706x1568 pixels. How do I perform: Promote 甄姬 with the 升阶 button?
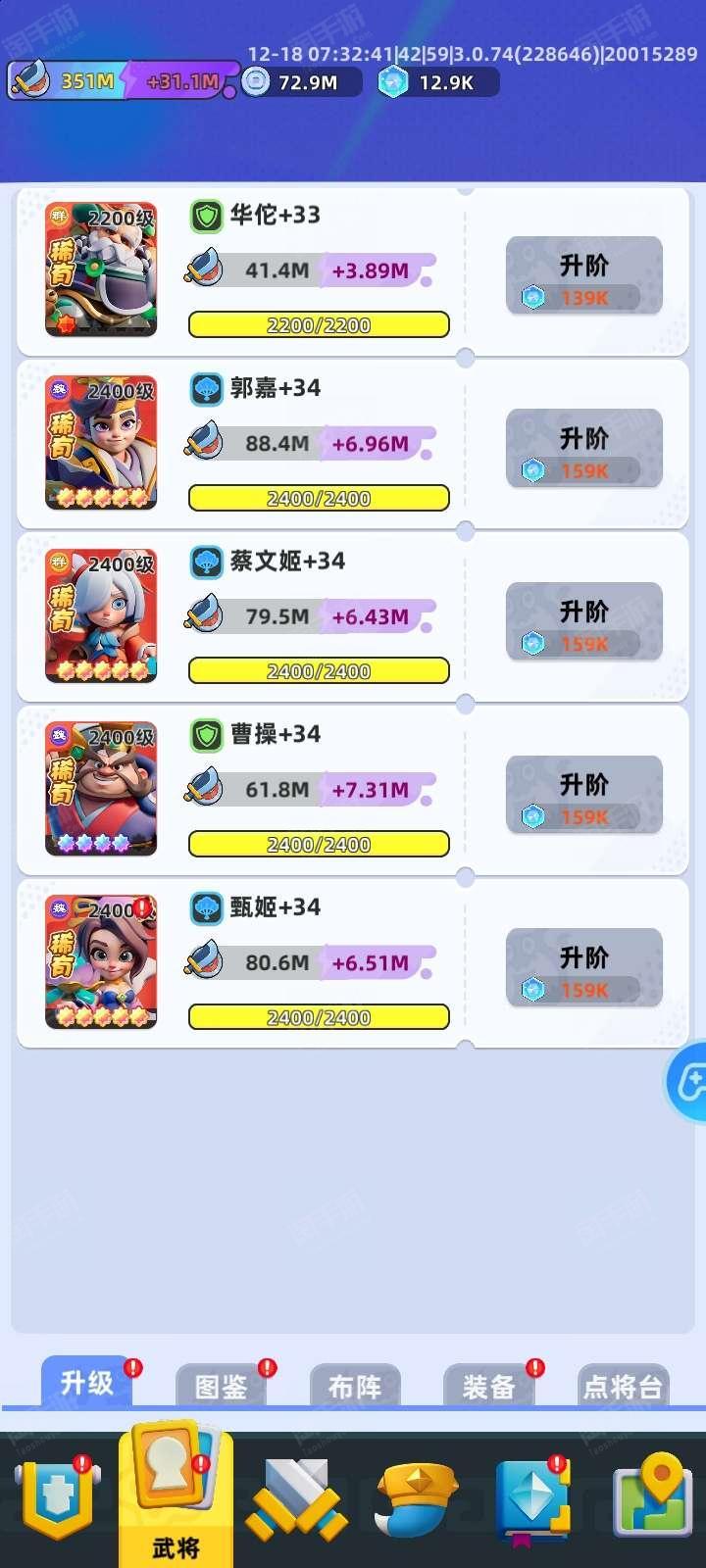[584, 968]
